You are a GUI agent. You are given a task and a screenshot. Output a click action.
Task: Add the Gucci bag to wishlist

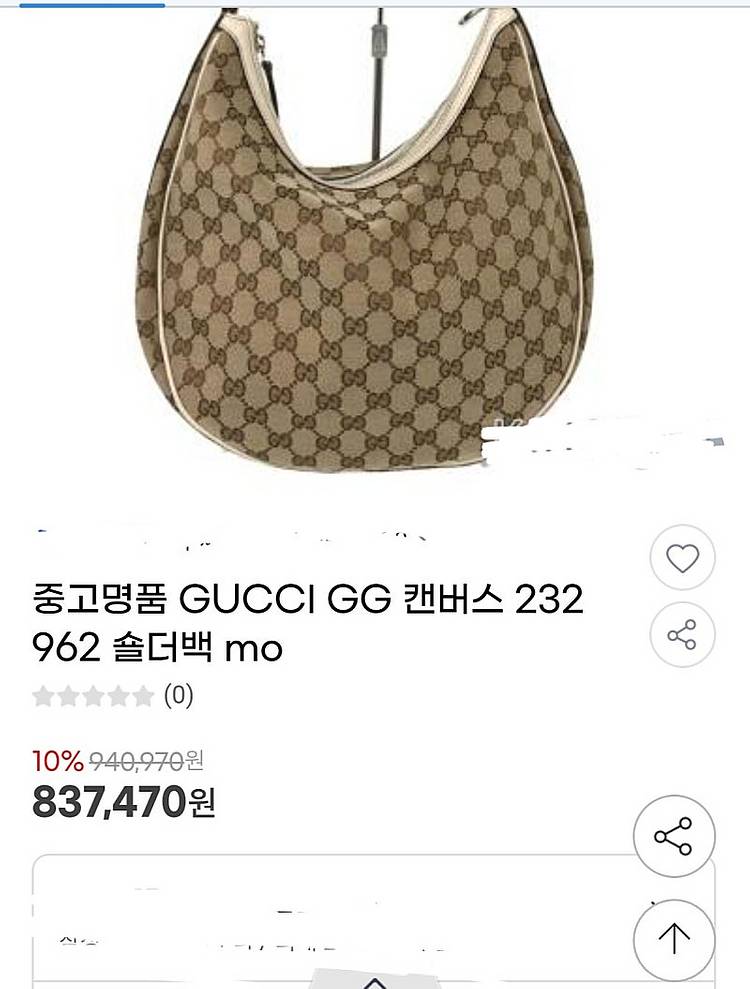(x=682, y=558)
